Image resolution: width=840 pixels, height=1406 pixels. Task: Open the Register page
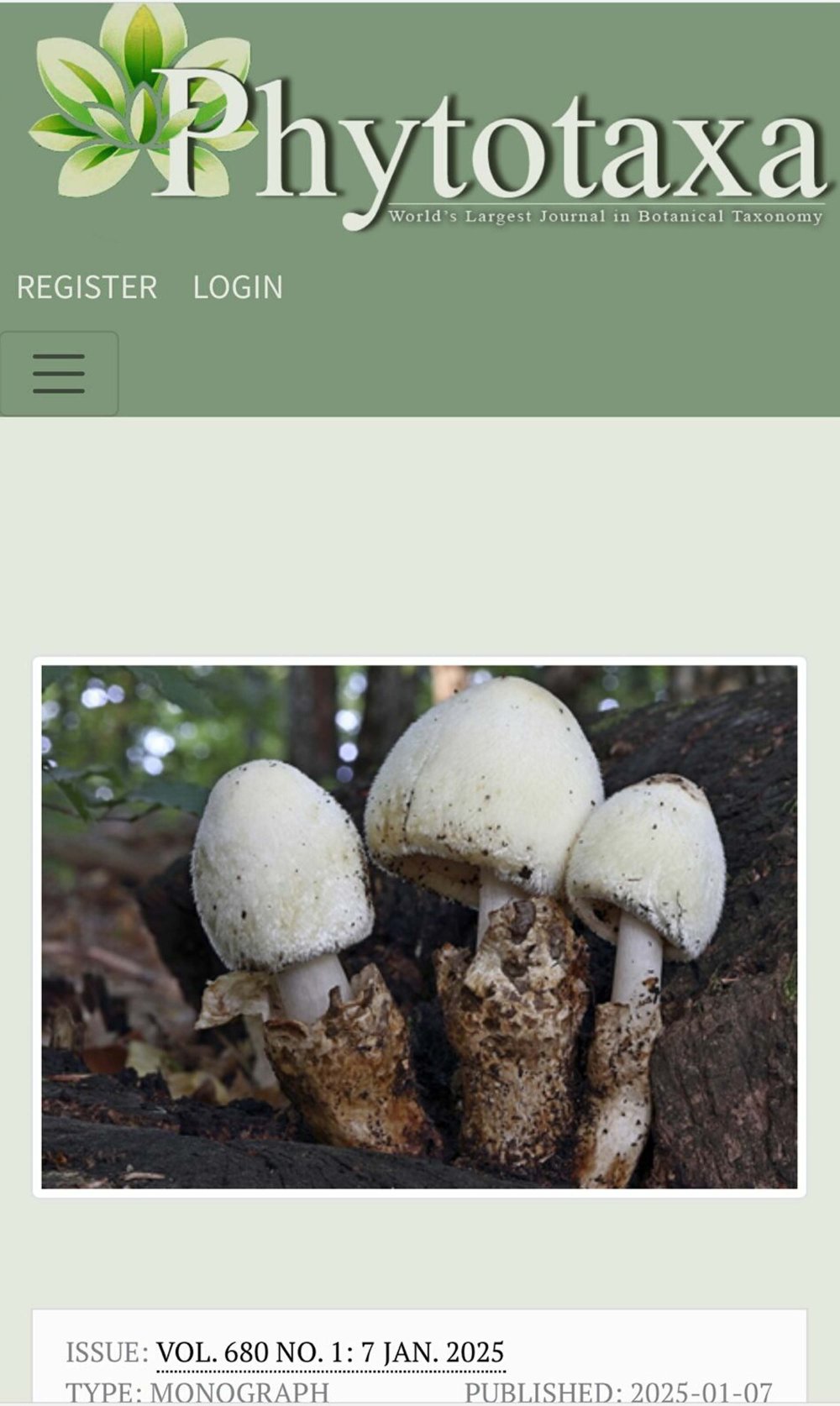tap(87, 287)
